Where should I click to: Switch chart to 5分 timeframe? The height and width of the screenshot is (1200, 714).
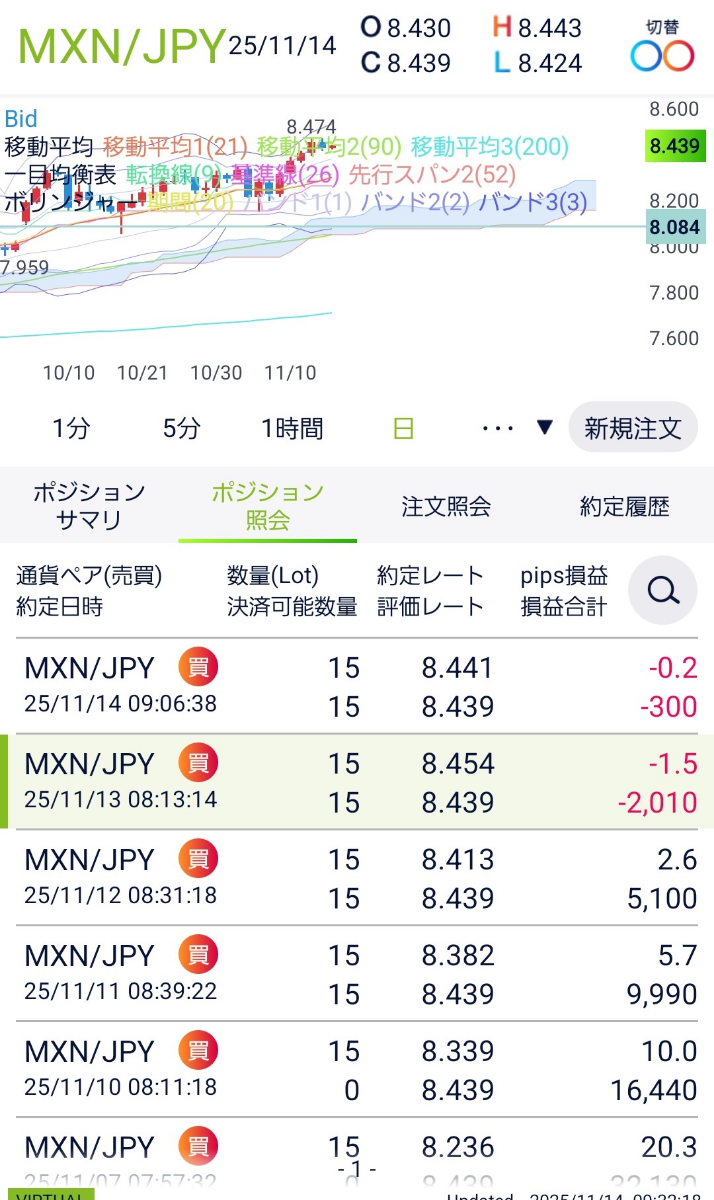click(x=181, y=429)
